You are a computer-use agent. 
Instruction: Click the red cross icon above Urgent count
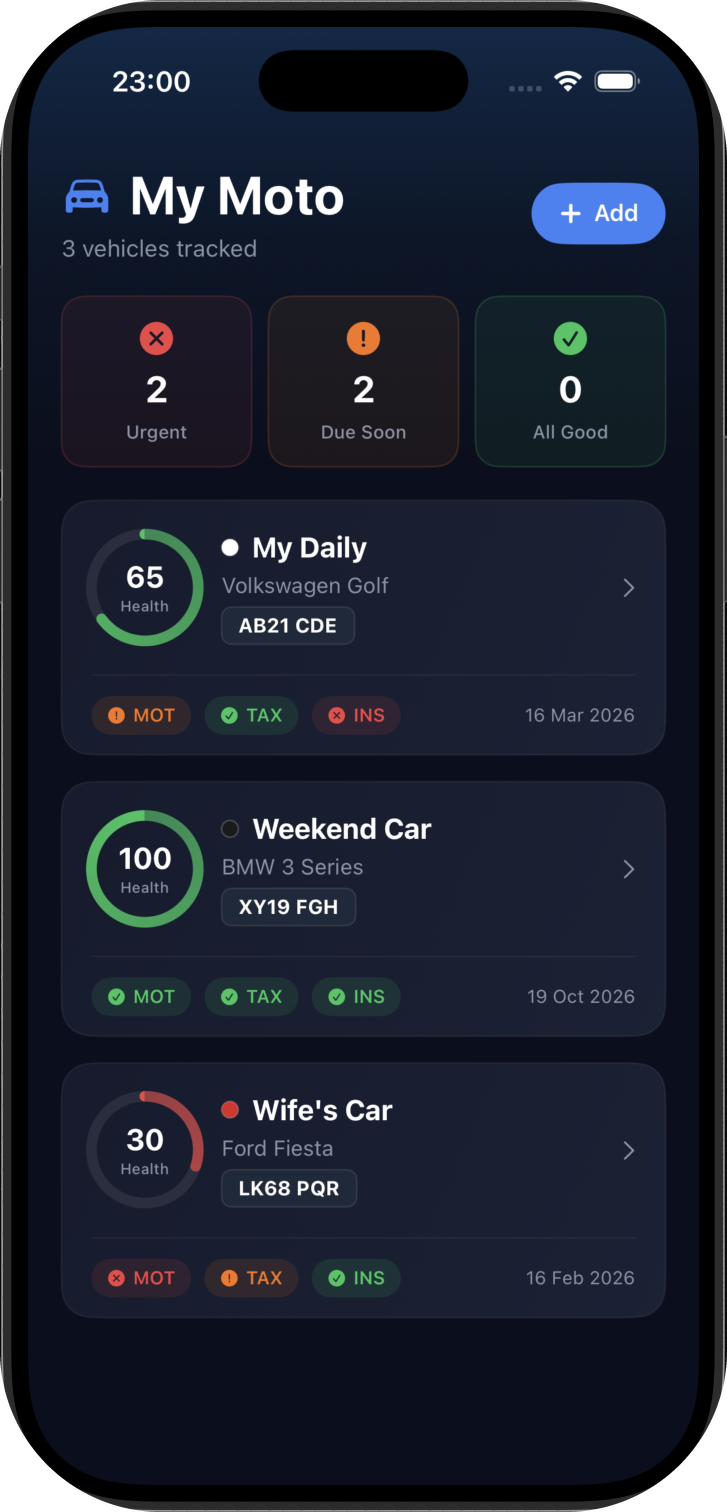coord(156,338)
